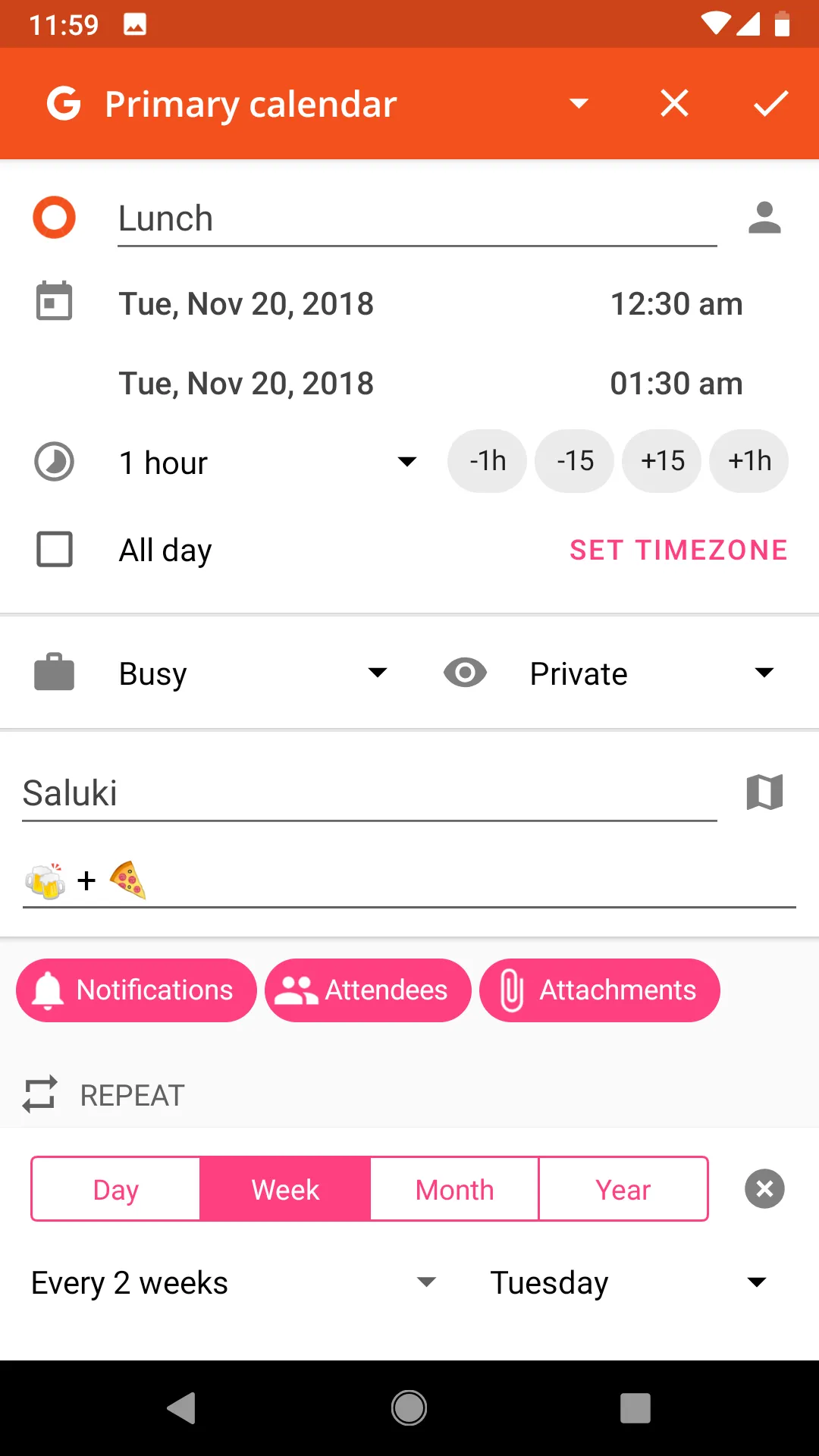Click the repeat arrows icon
This screenshot has height=1456, width=819.
point(39,1094)
